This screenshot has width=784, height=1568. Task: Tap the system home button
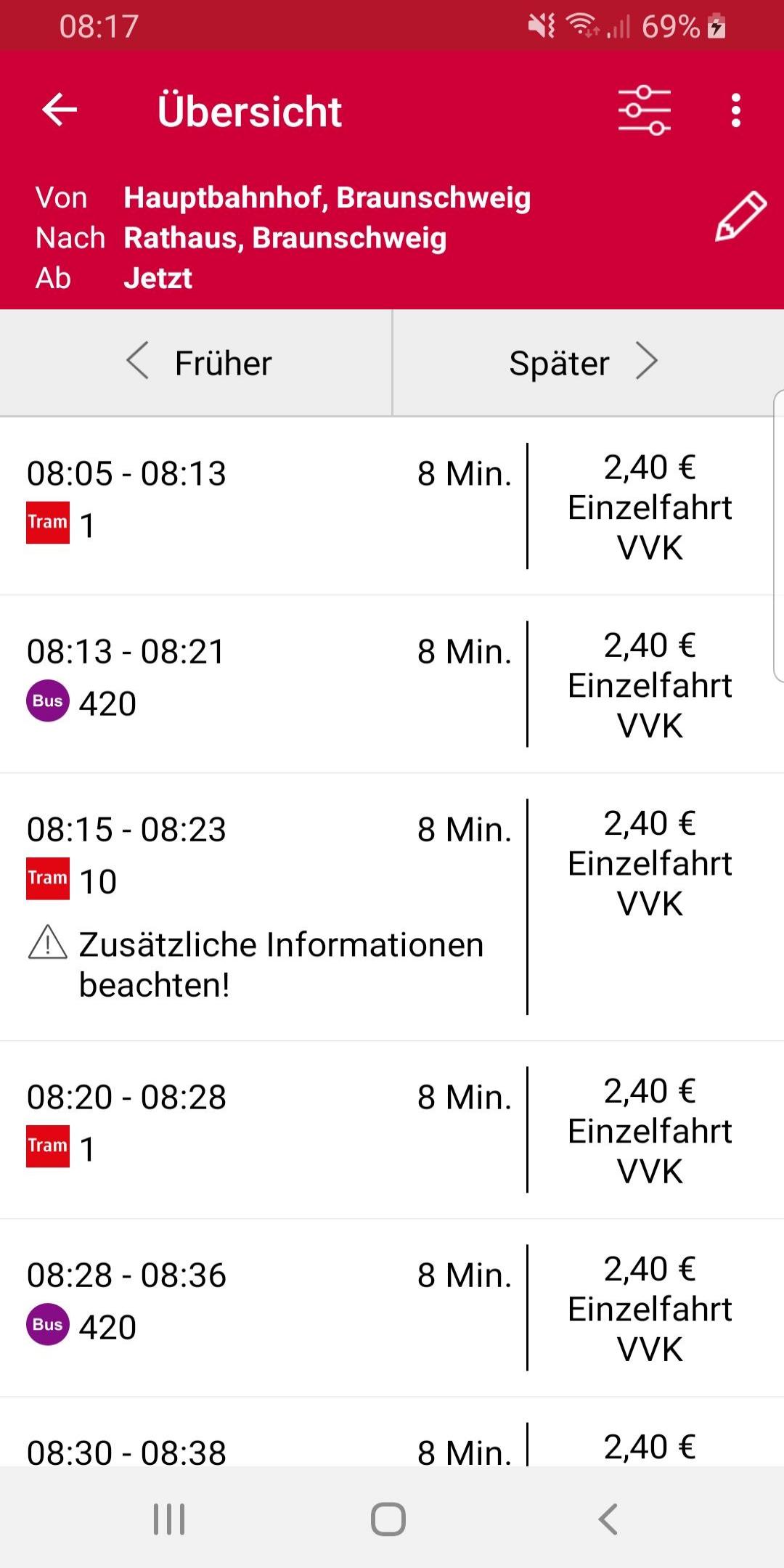click(388, 1519)
